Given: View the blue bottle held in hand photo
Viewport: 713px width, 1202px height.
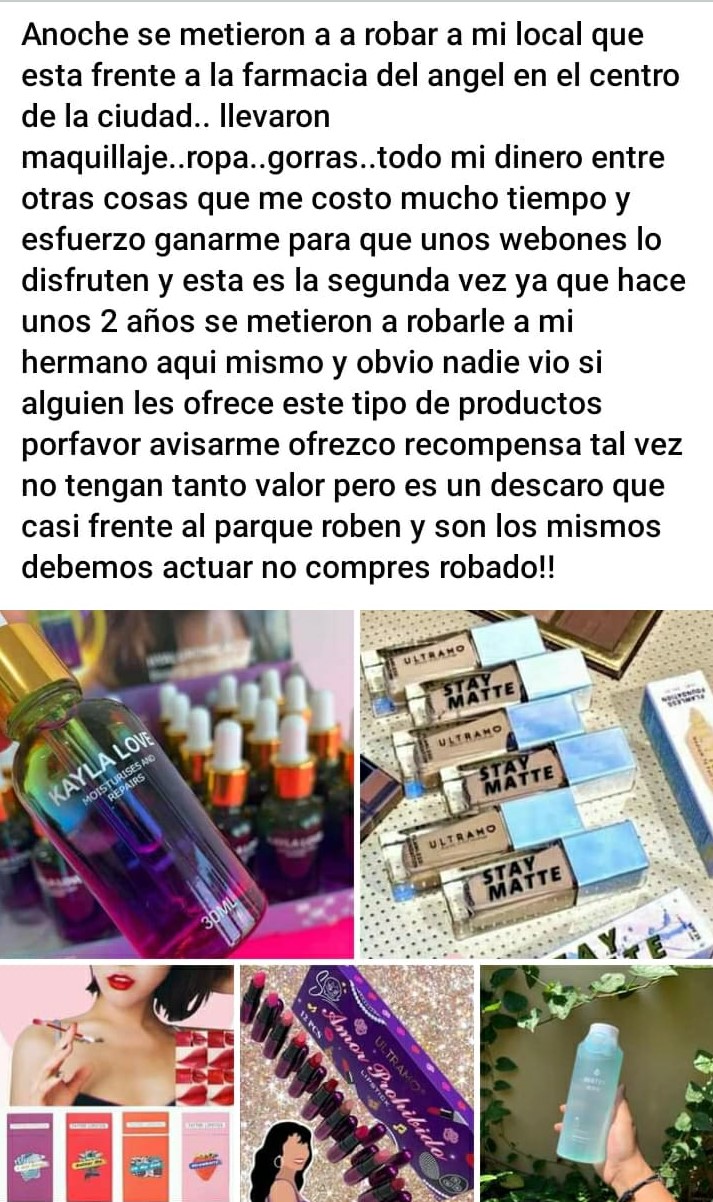Looking at the screenshot, I should (x=596, y=1082).
